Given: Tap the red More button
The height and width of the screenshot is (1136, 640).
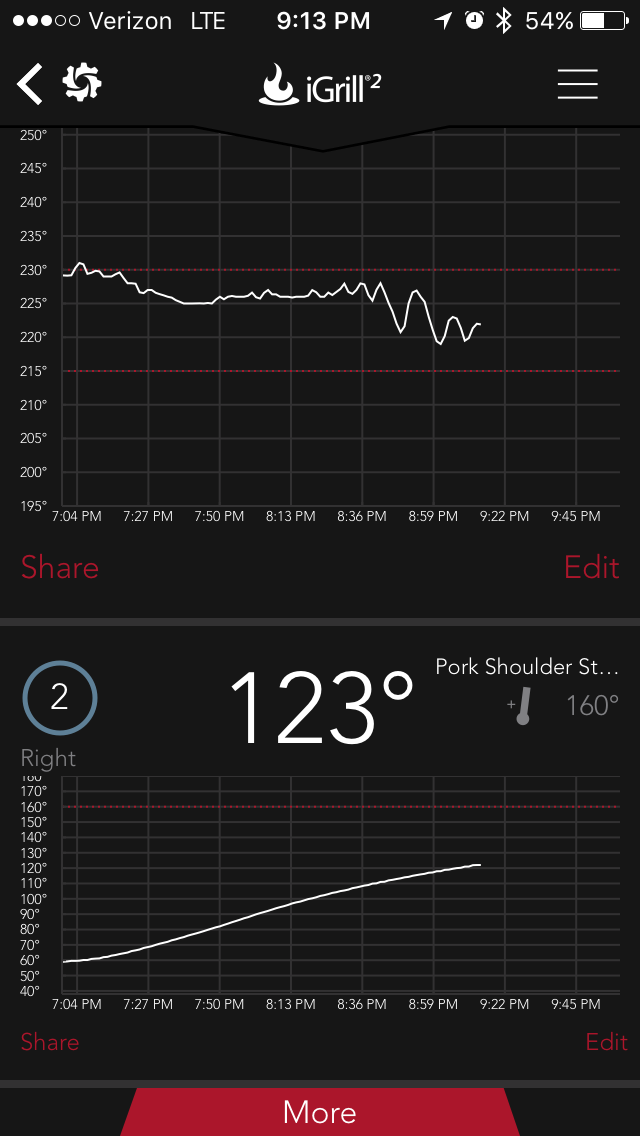Looking at the screenshot, I should pos(320,1112).
